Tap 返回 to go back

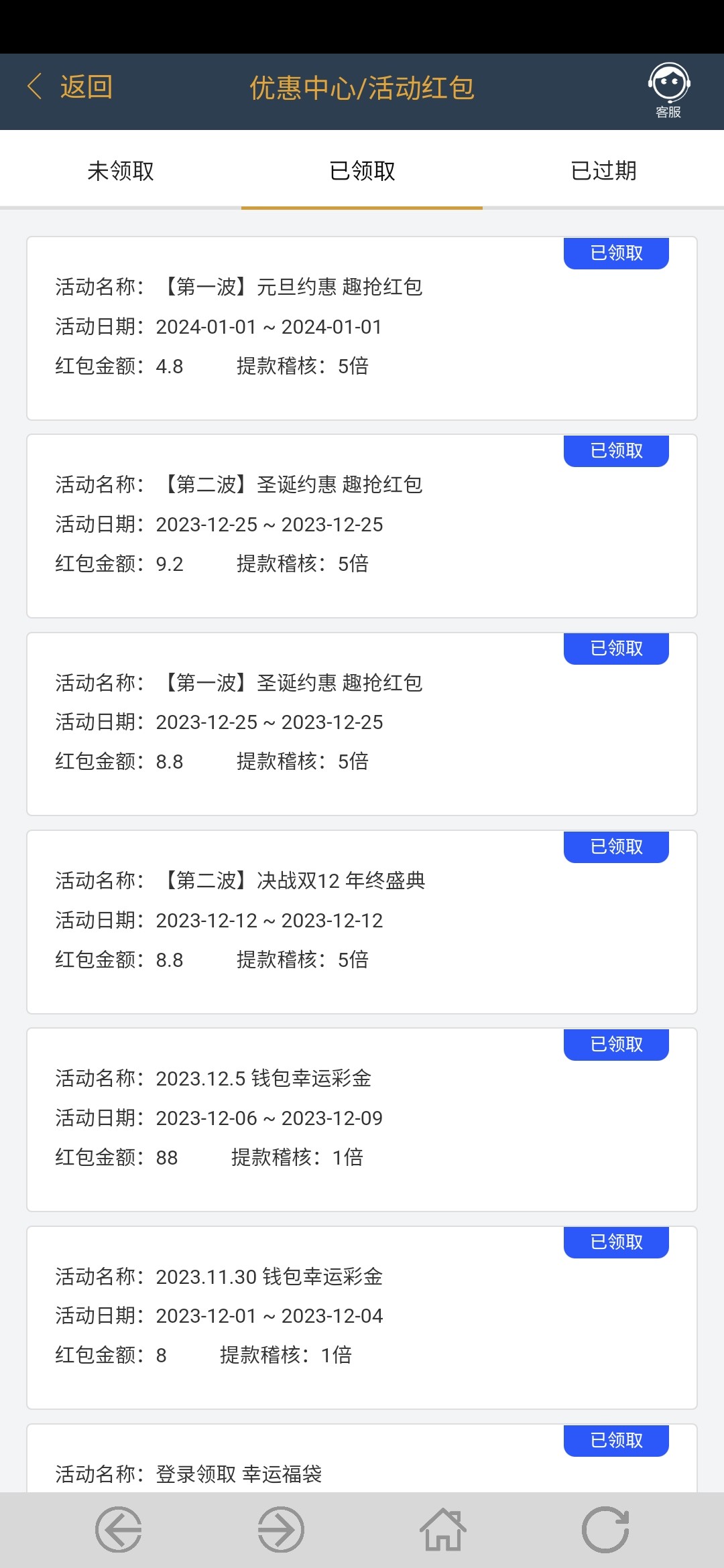pos(70,87)
